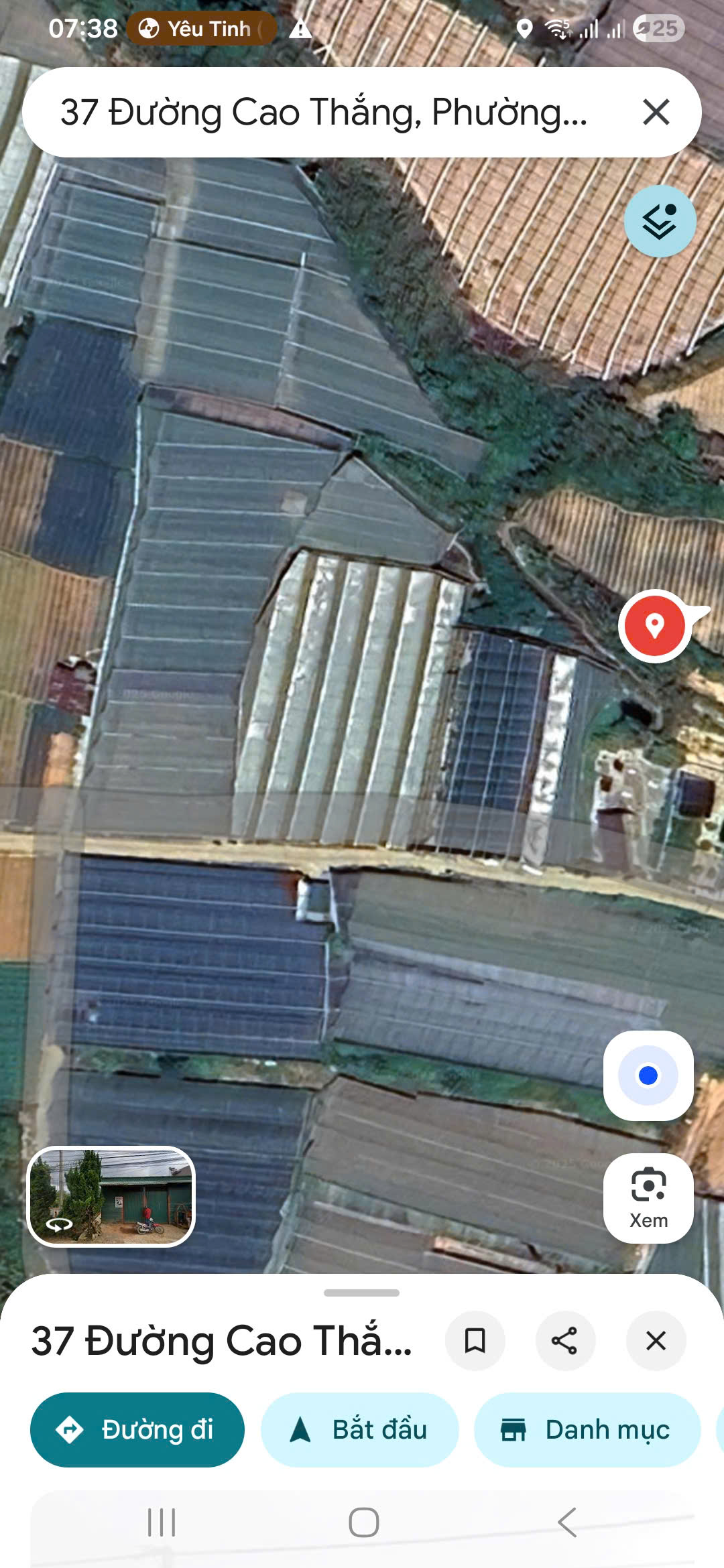Close the place details panel
Screen dimensions: 724x1568
coord(655,1341)
